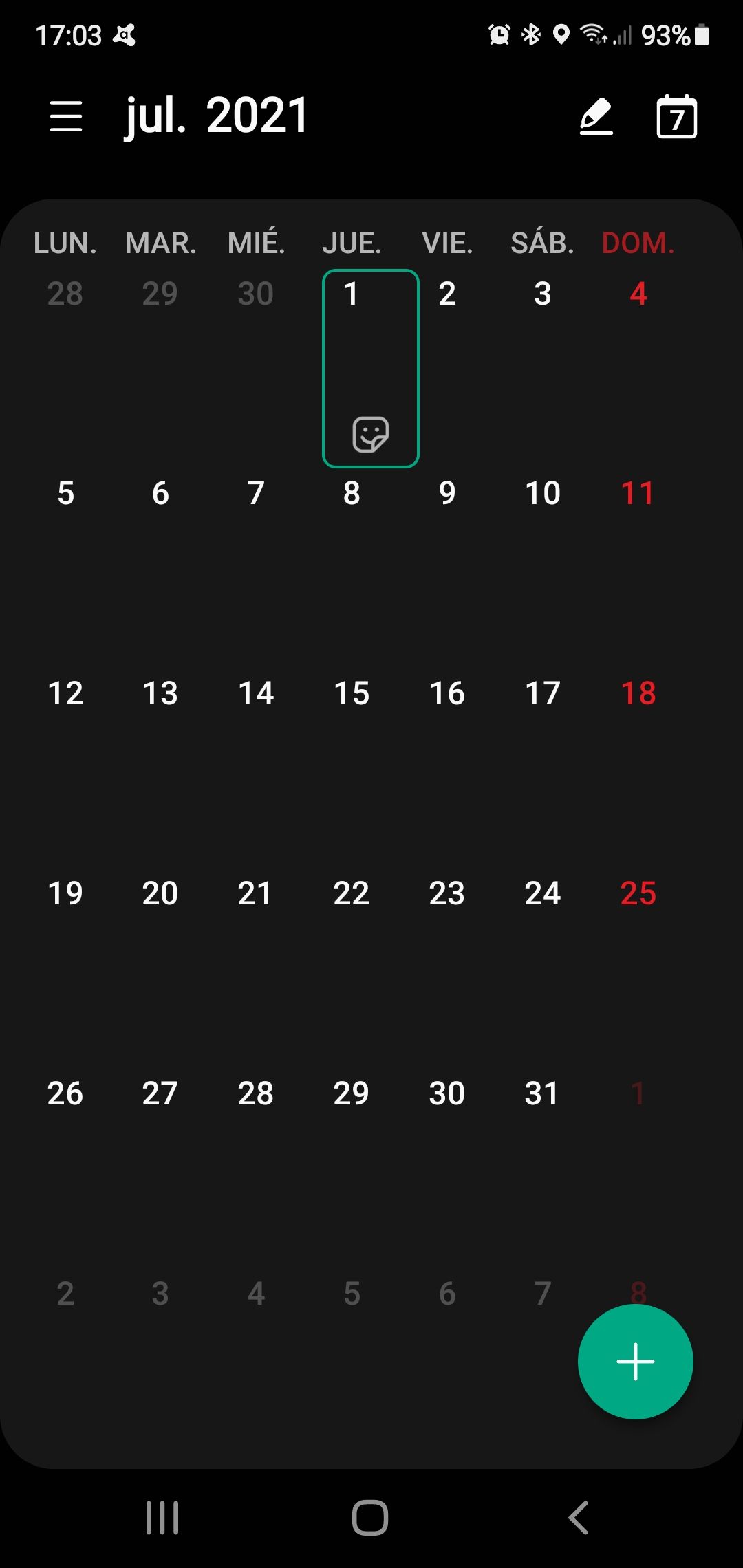Select July 18 shown in red
The width and height of the screenshot is (743, 1568).
click(637, 693)
